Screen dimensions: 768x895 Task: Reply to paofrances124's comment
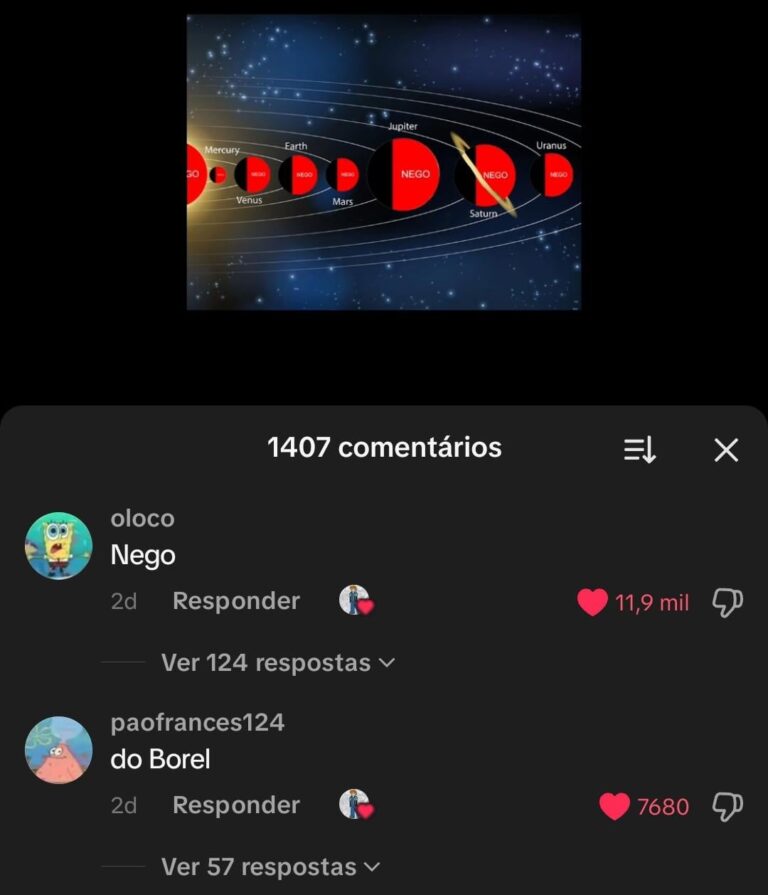[236, 805]
